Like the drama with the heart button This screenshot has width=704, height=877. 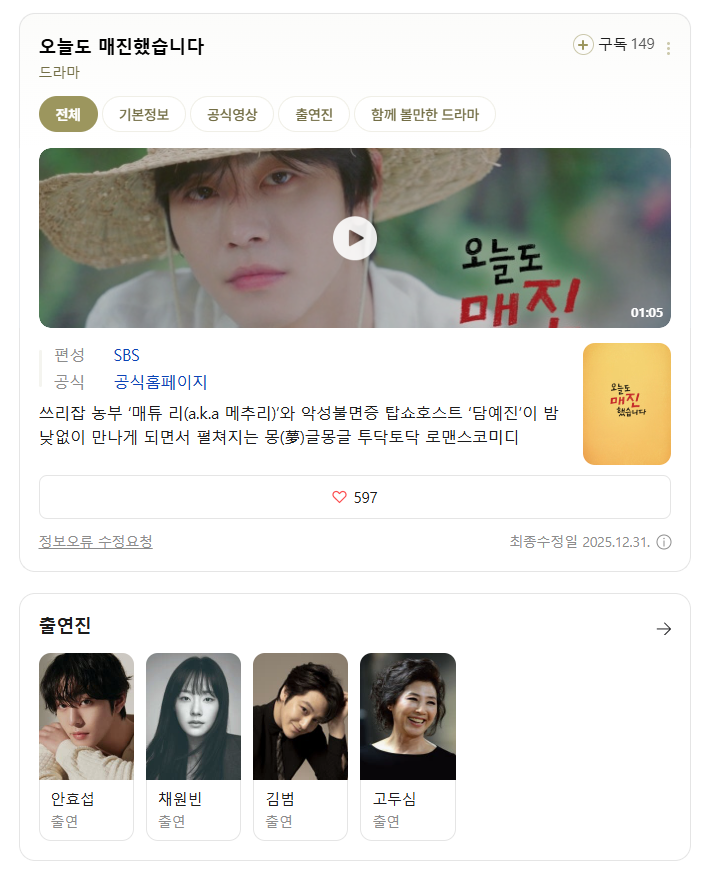354,497
